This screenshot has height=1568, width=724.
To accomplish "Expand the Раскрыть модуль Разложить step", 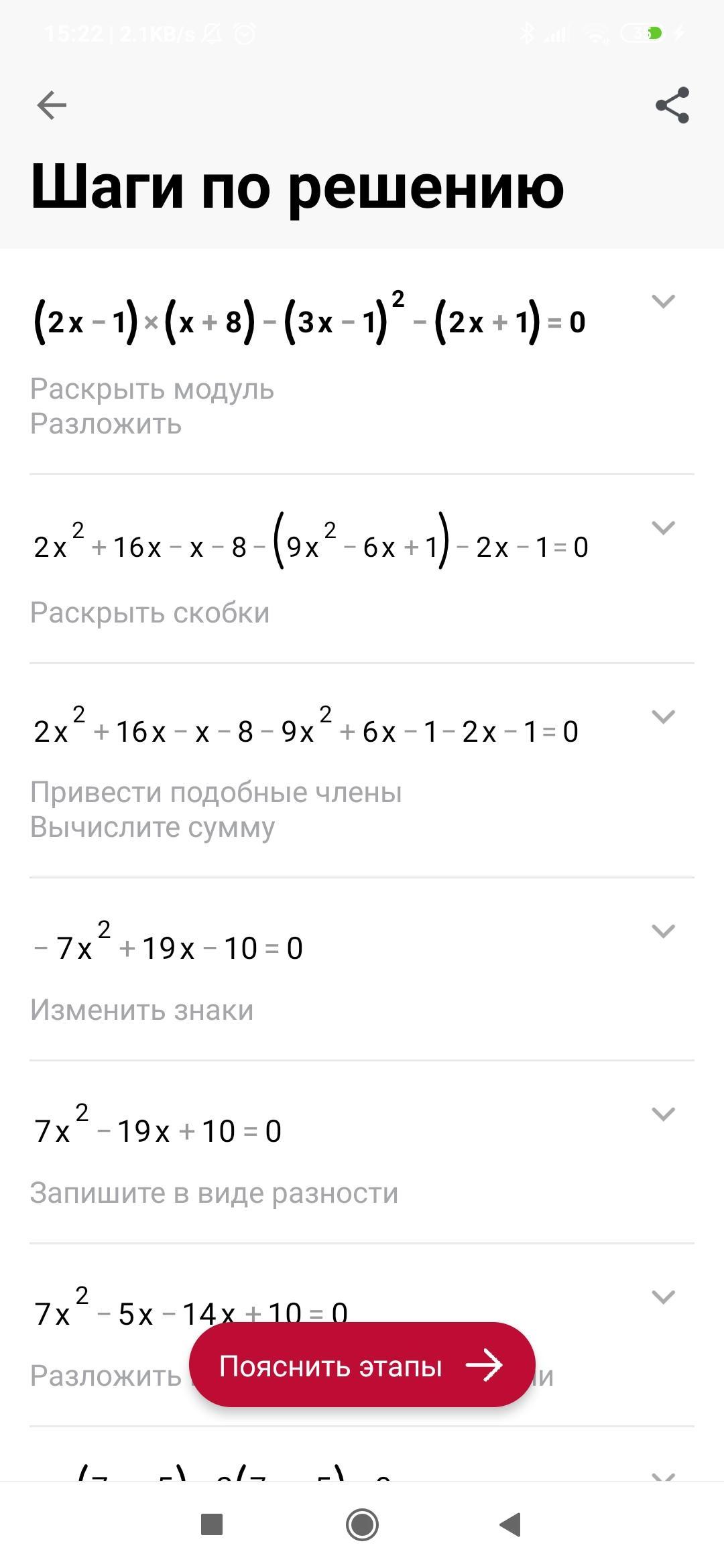I will [663, 302].
